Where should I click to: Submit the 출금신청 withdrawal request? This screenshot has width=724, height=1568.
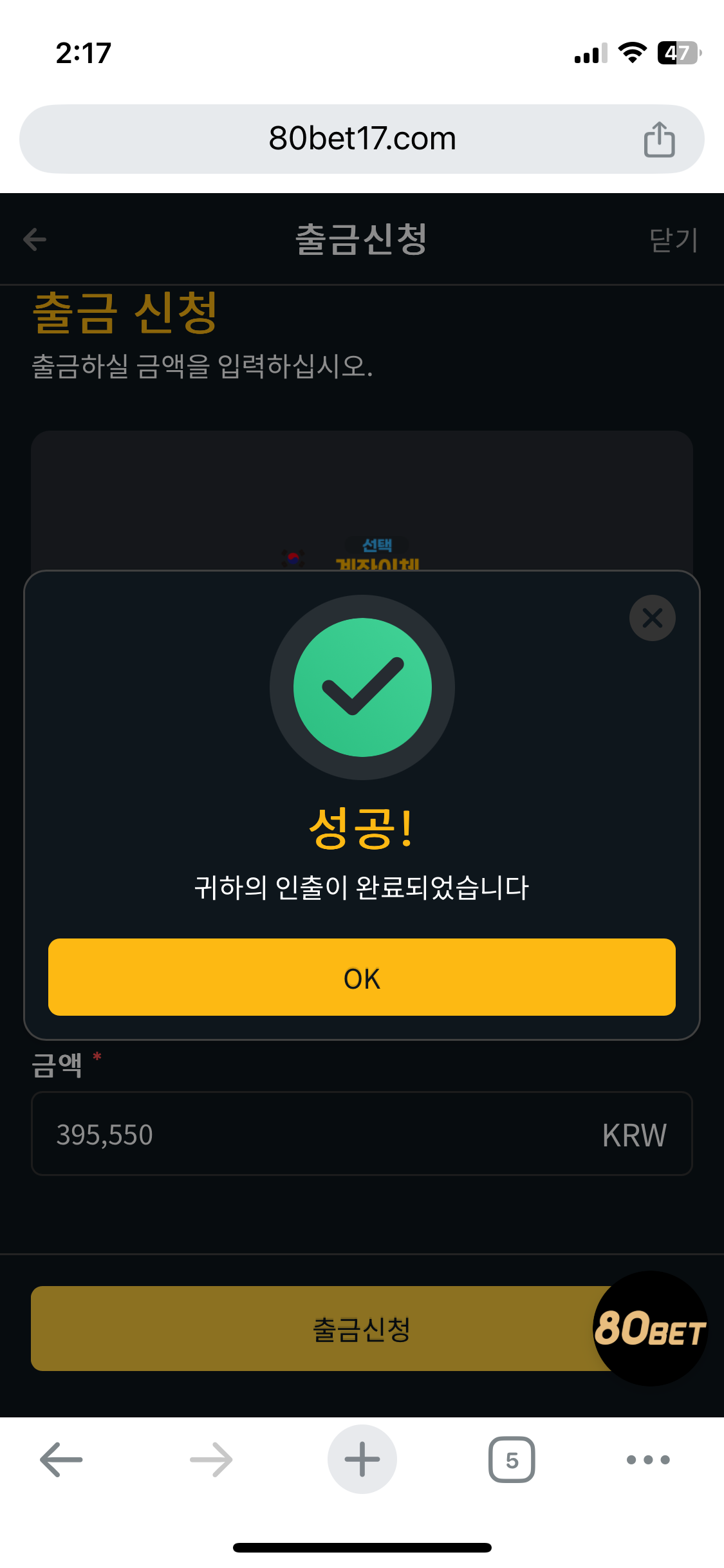coord(309,1329)
